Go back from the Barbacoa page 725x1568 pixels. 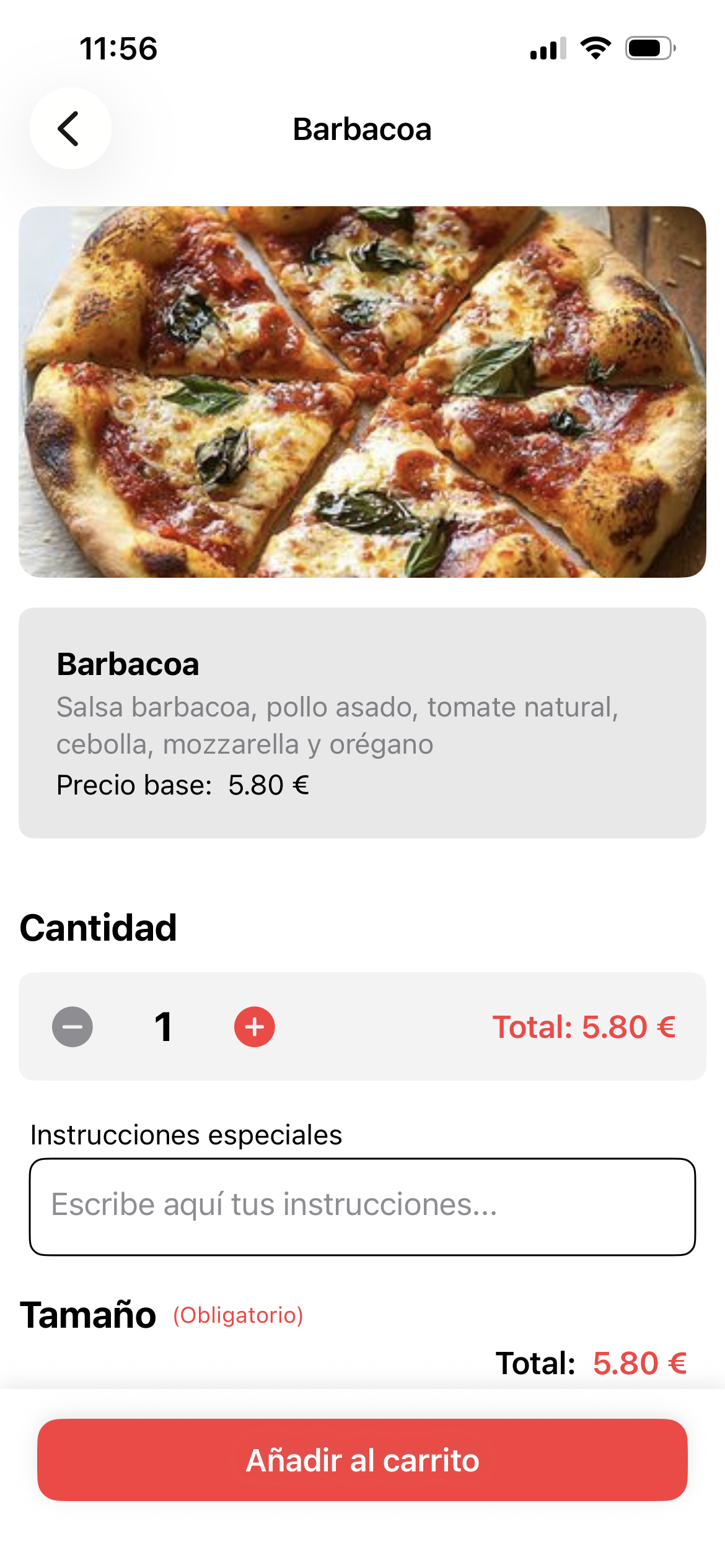(x=70, y=128)
